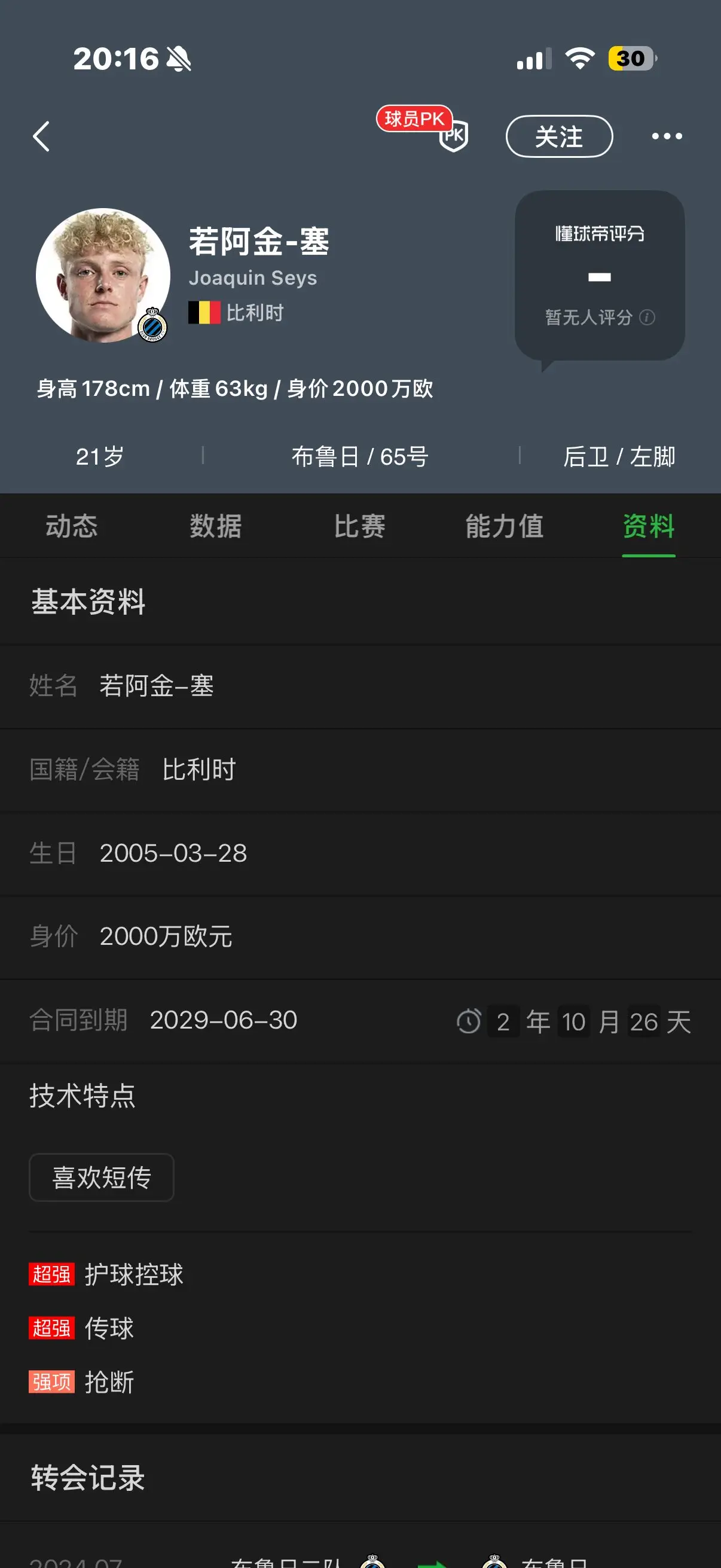This screenshot has width=721, height=1568.
Task: Switch to the 动态 tab
Action: tap(72, 526)
